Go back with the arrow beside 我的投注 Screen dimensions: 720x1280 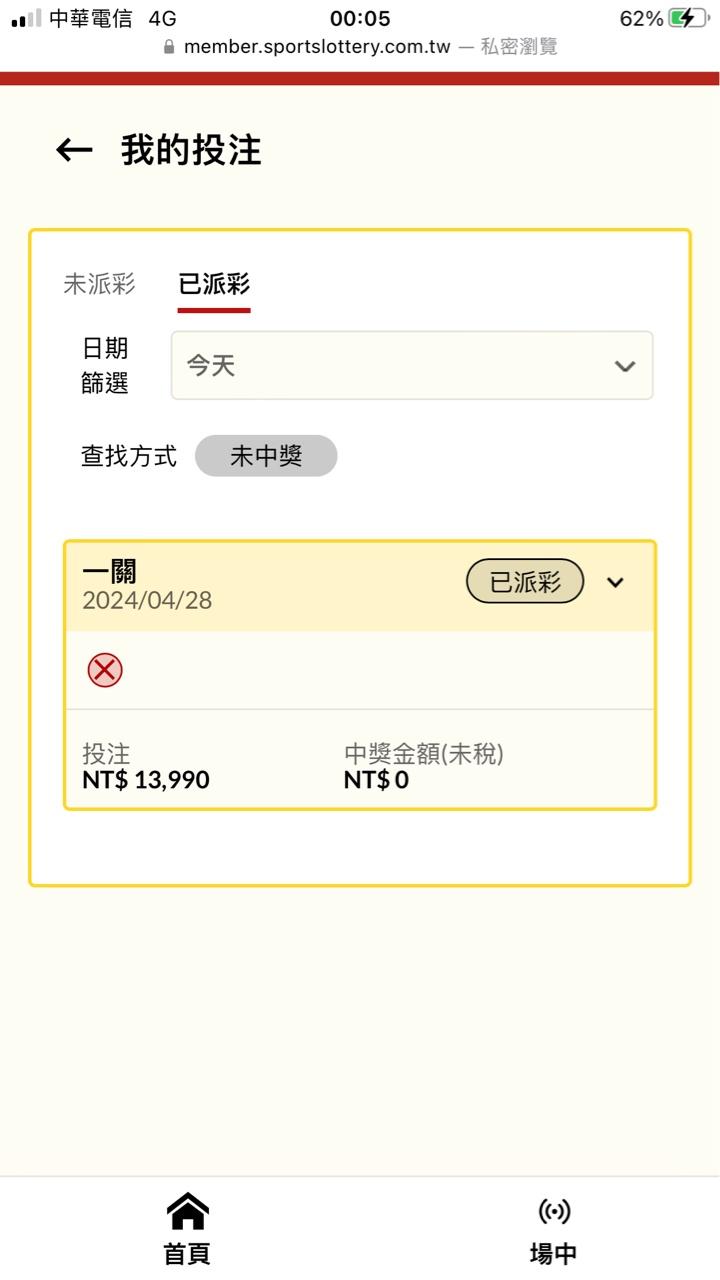74,150
